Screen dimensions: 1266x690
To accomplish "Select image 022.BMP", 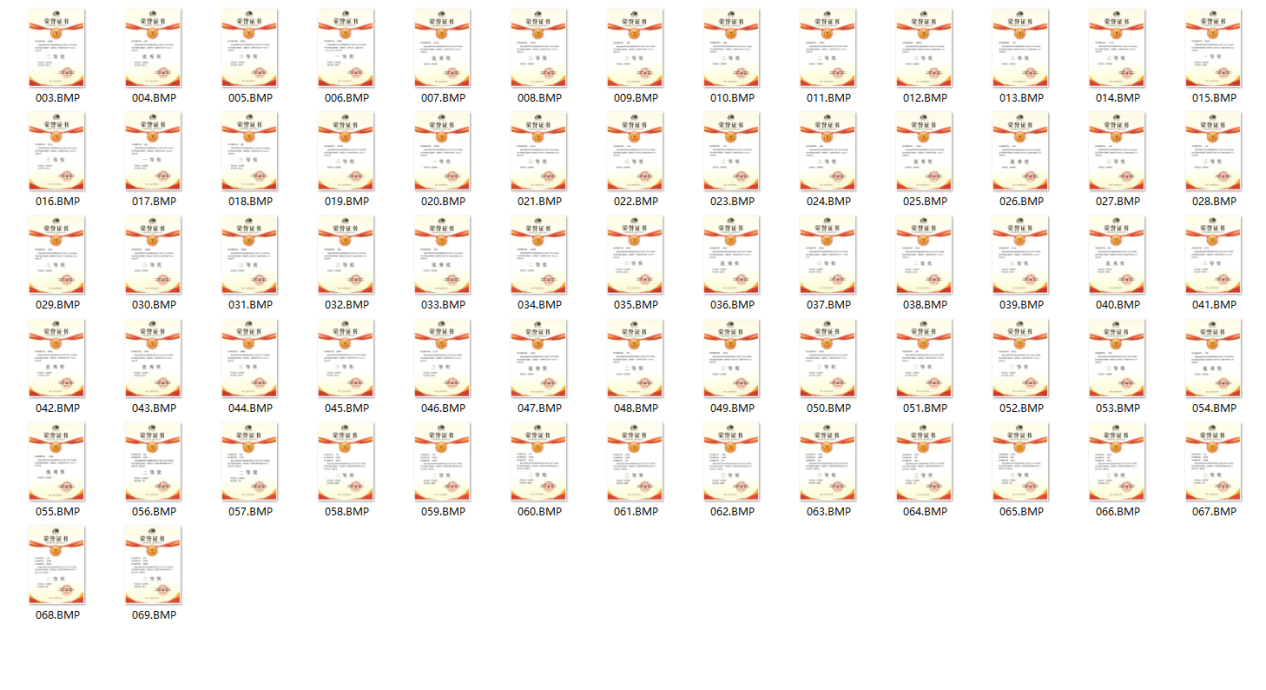I will (636, 151).
